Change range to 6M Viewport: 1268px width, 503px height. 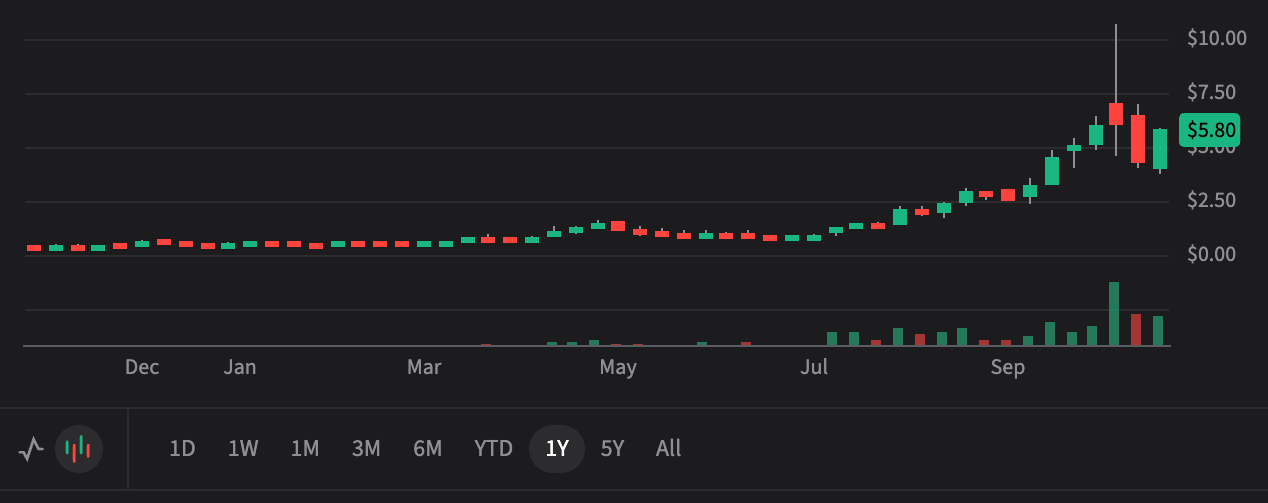[x=427, y=449]
